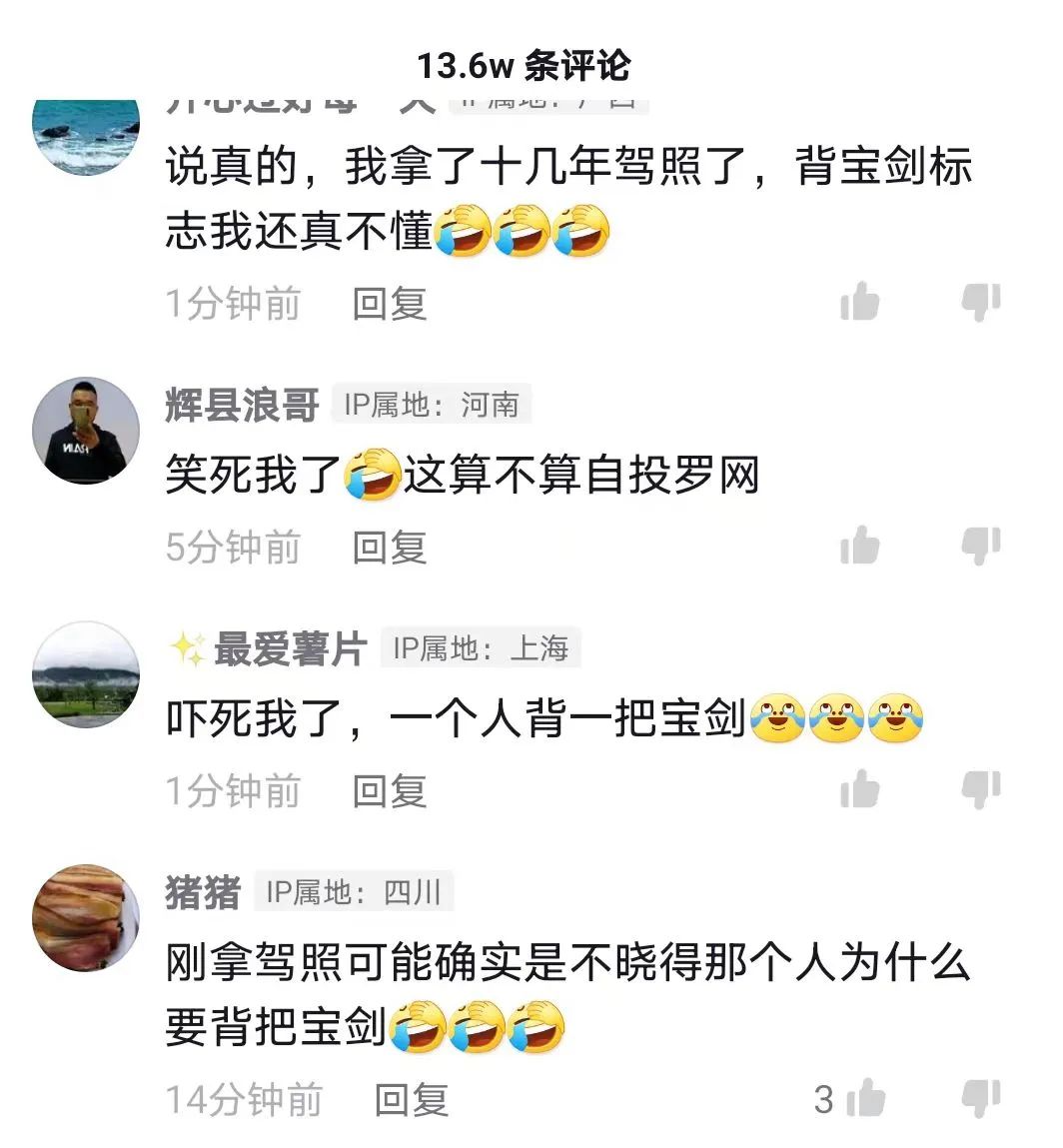Dislike the comment by 猪猪
Image resolution: width=1063 pixels, height=1148 pixels.
tap(981, 1099)
